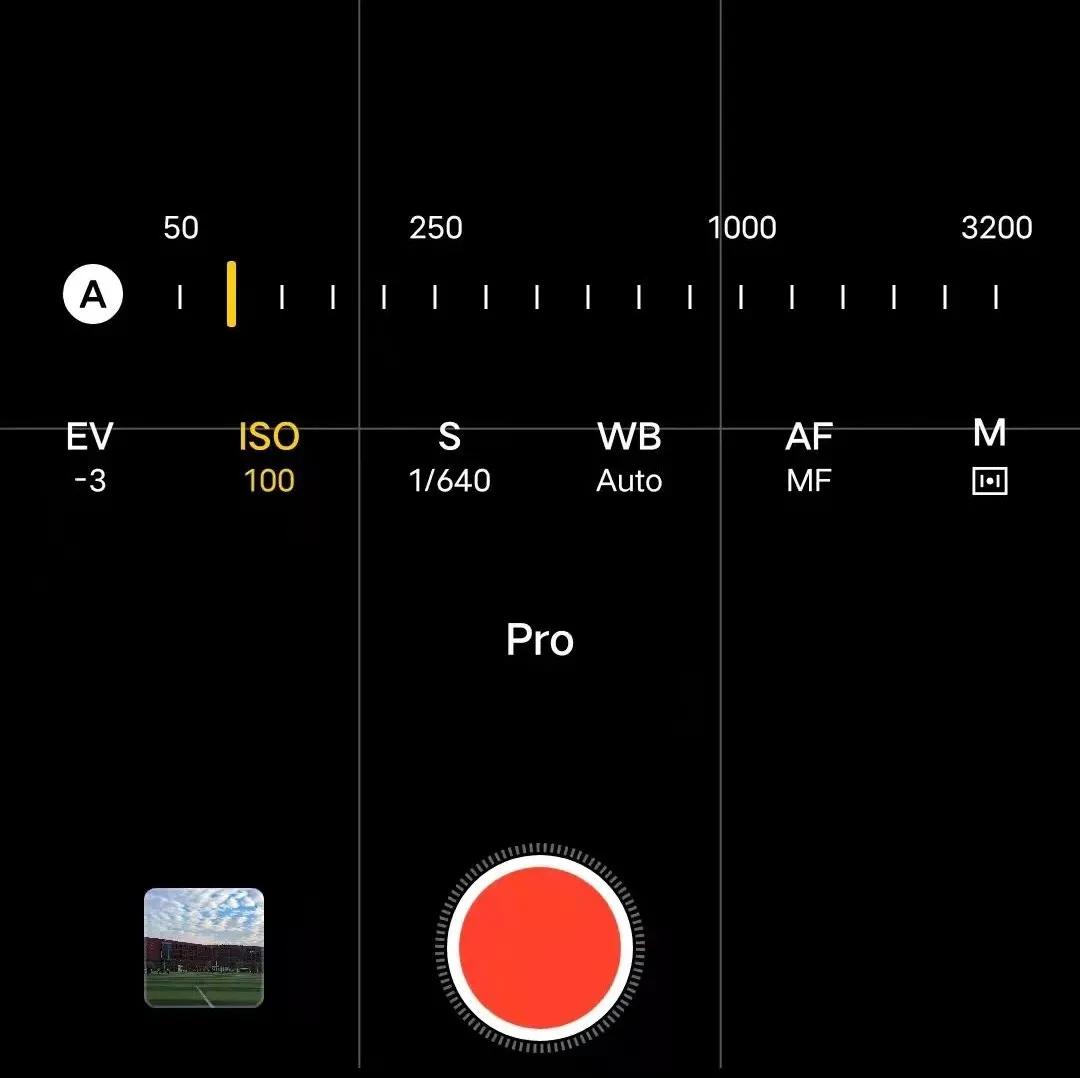Set ISO to 50 on the scale
The image size is (1080, 1078).
tap(180, 296)
